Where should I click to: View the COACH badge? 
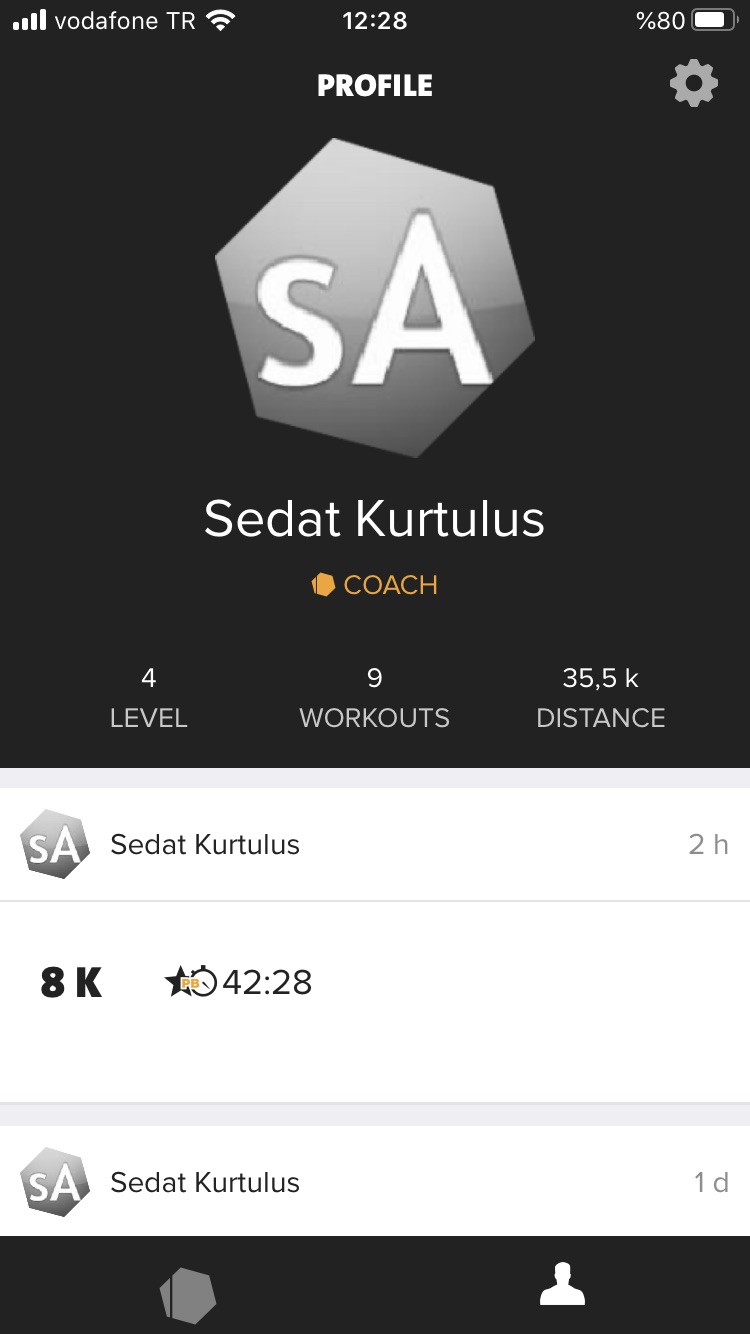coord(375,585)
